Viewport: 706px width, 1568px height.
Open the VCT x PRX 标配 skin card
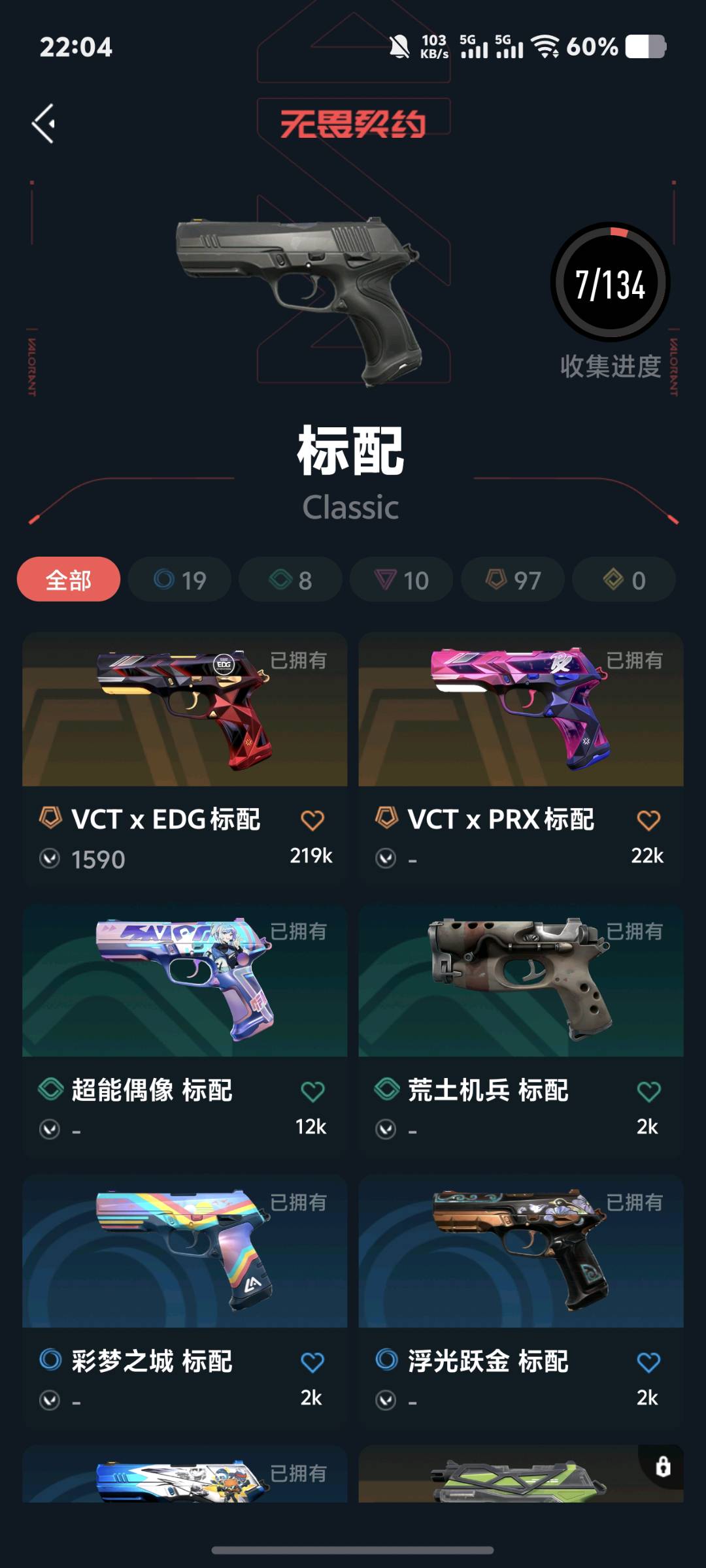coord(521,759)
